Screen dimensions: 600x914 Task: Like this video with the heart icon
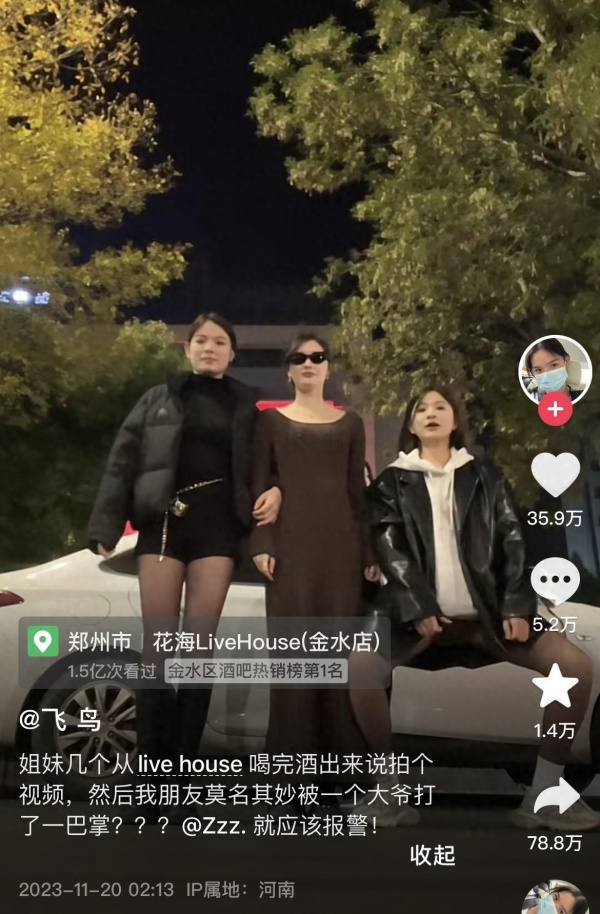click(x=555, y=474)
